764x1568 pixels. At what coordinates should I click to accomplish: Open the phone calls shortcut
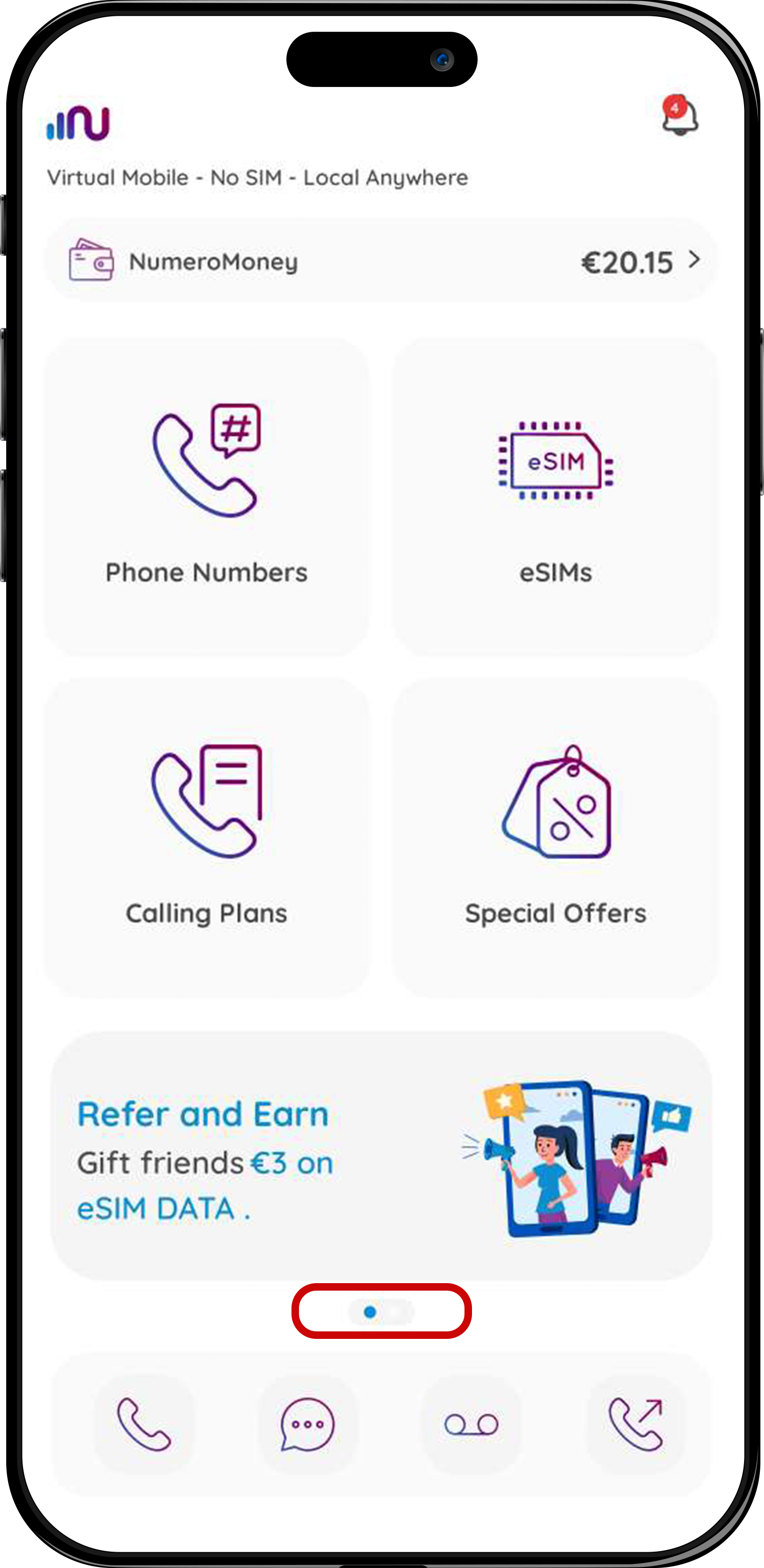point(144,1424)
